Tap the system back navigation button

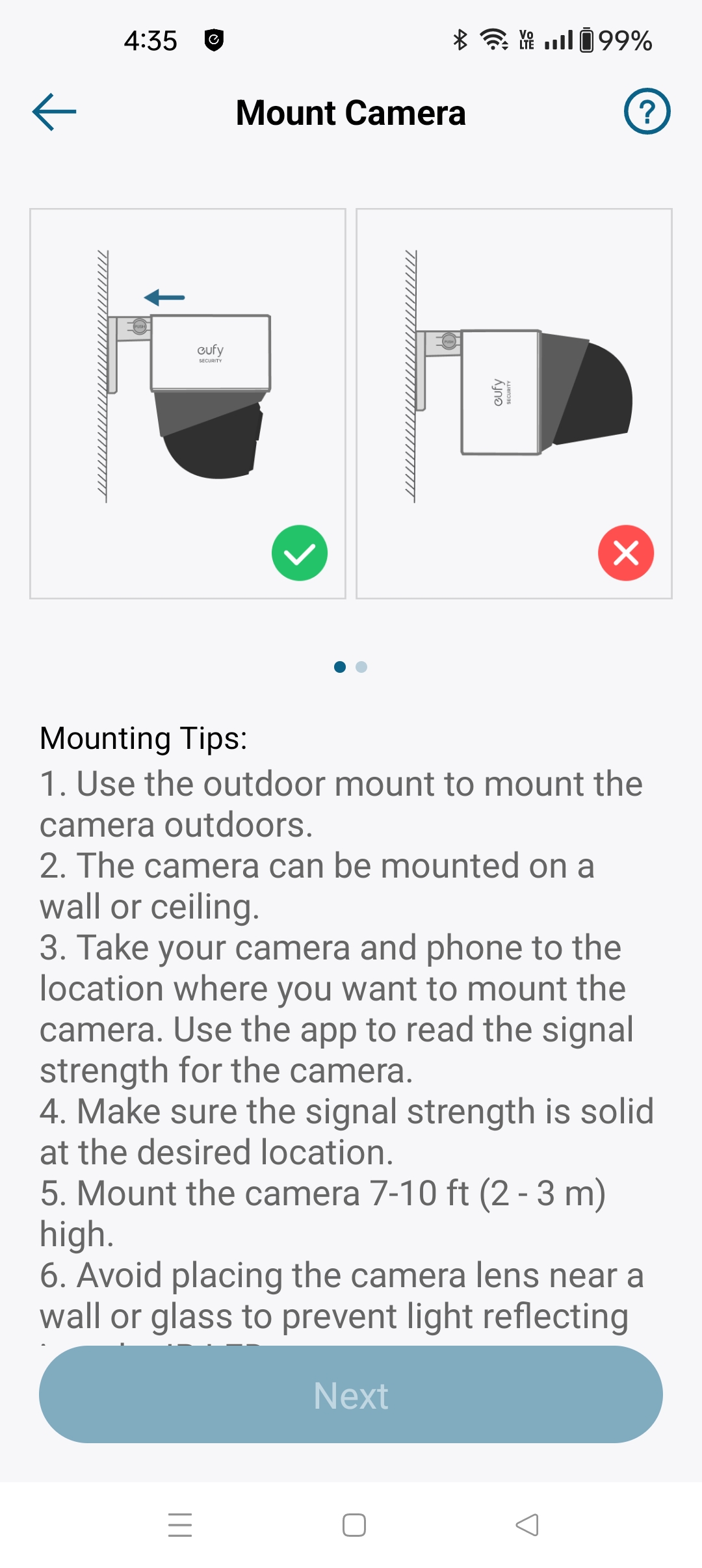(526, 1525)
